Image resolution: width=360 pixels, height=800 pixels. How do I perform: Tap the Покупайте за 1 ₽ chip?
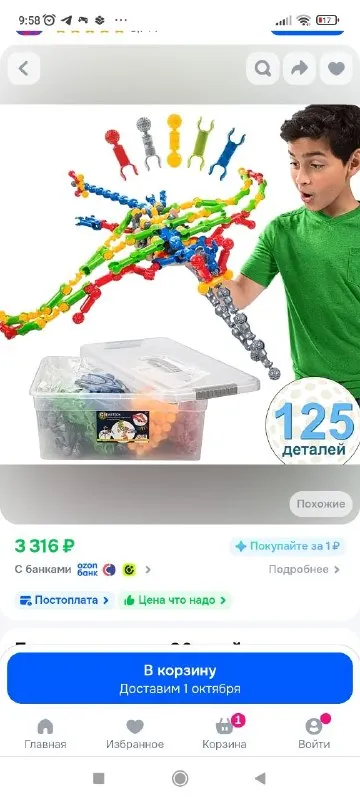point(287,546)
